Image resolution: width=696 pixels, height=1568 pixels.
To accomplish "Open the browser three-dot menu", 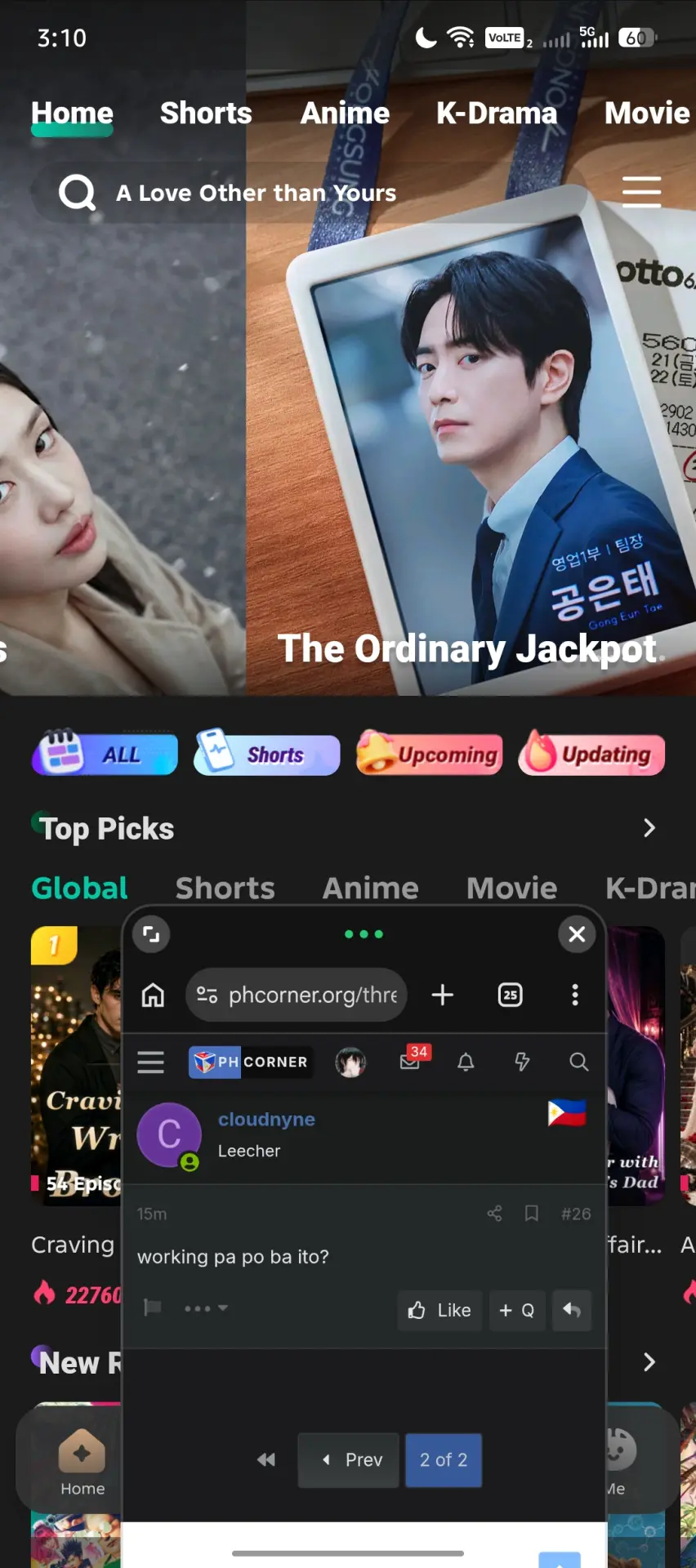I will tap(575, 995).
